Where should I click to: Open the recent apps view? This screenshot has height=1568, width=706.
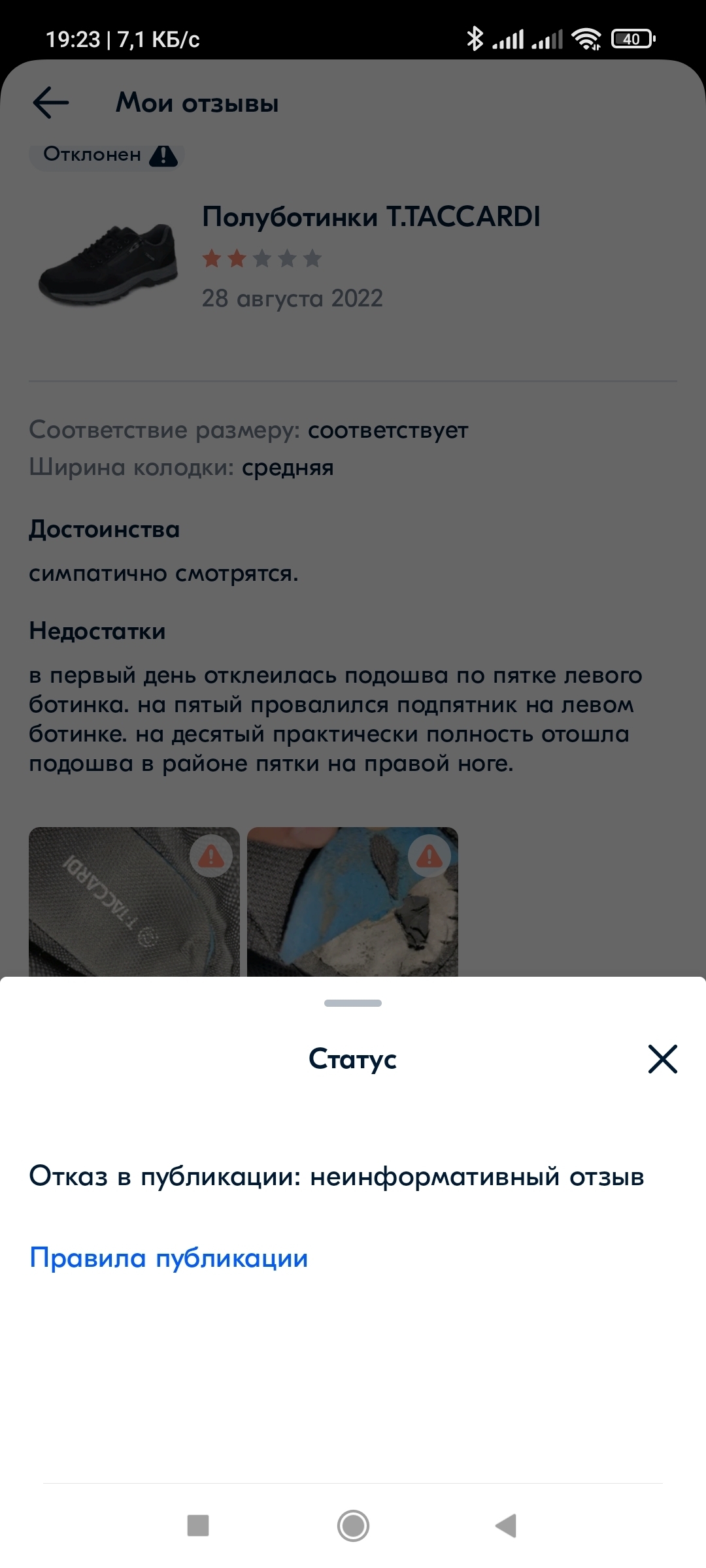coord(198,1526)
